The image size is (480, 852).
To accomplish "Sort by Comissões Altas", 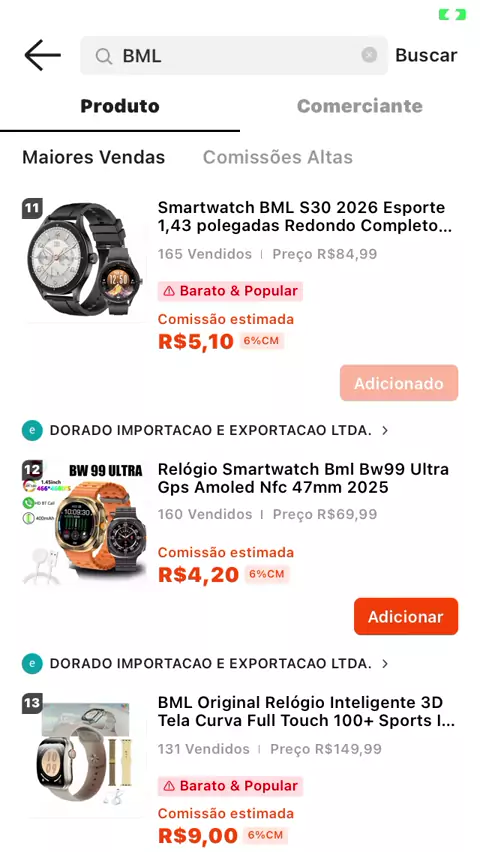I will (278, 157).
